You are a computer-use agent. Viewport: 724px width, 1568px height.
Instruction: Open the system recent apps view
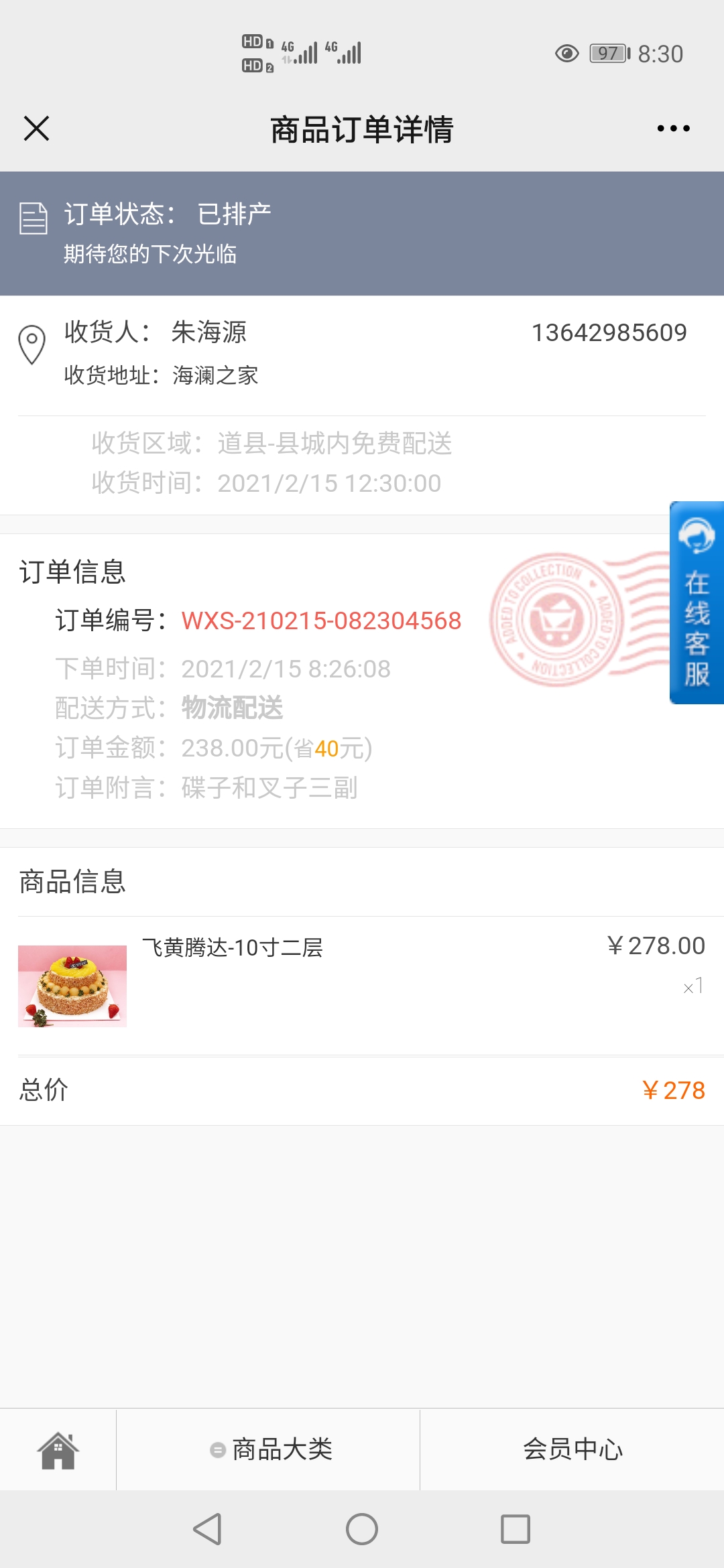tap(516, 1529)
